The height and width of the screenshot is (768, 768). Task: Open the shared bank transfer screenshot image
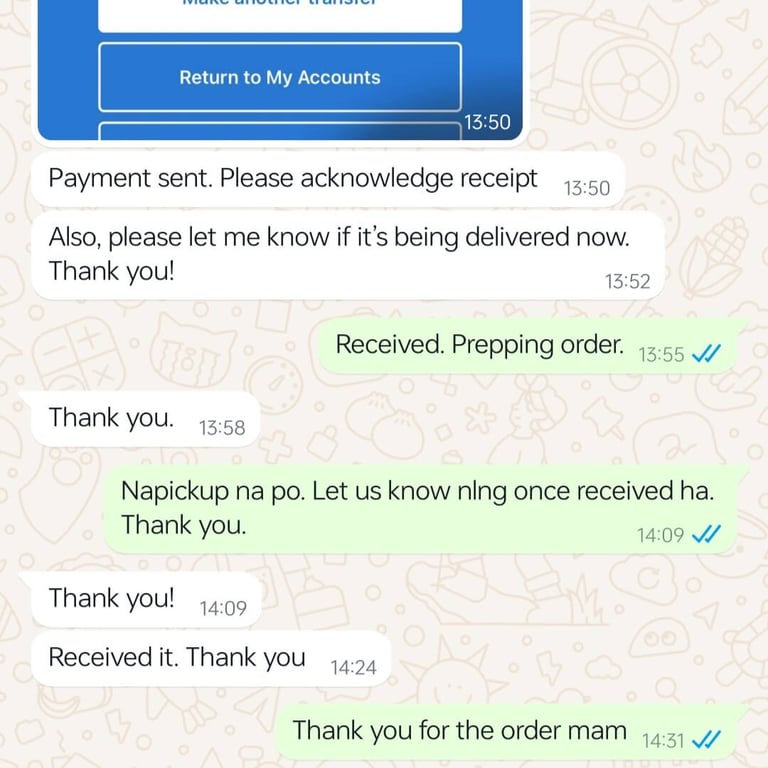(x=280, y=70)
